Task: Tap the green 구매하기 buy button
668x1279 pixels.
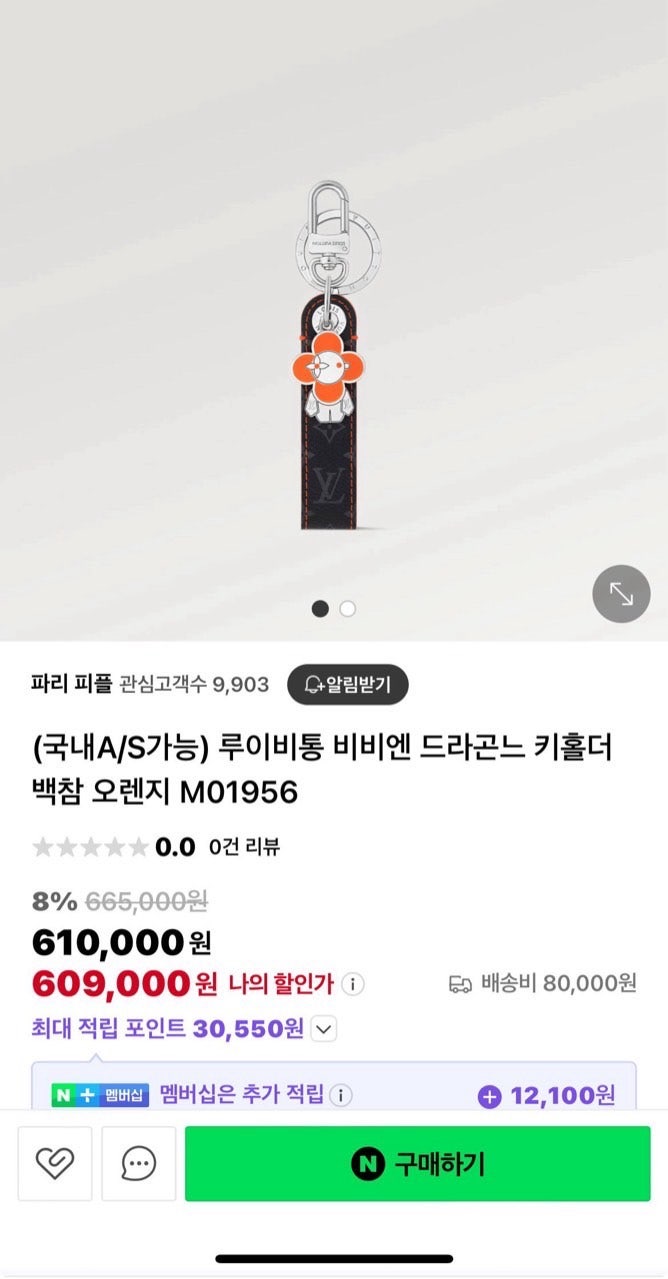Action: [x=417, y=1163]
